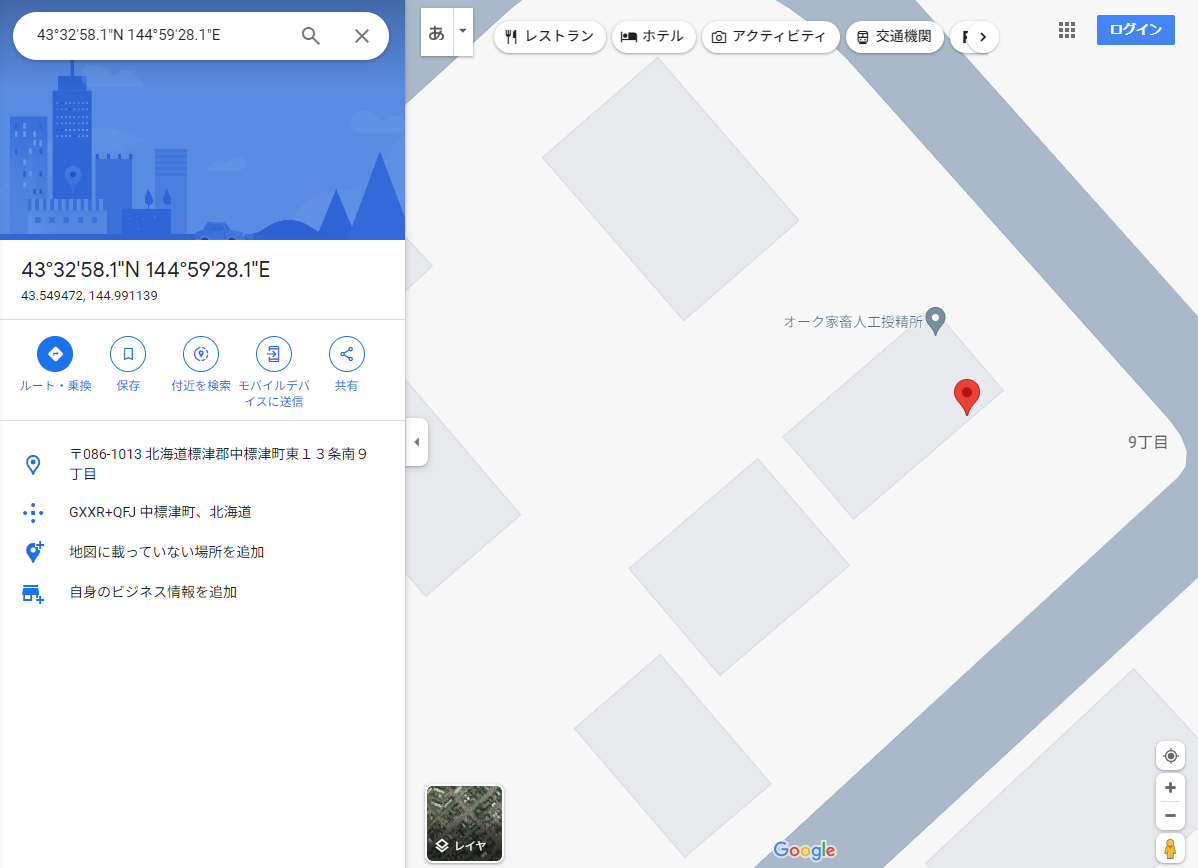1198x868 pixels.
Task: Save this location with 保存
Action: 128,354
